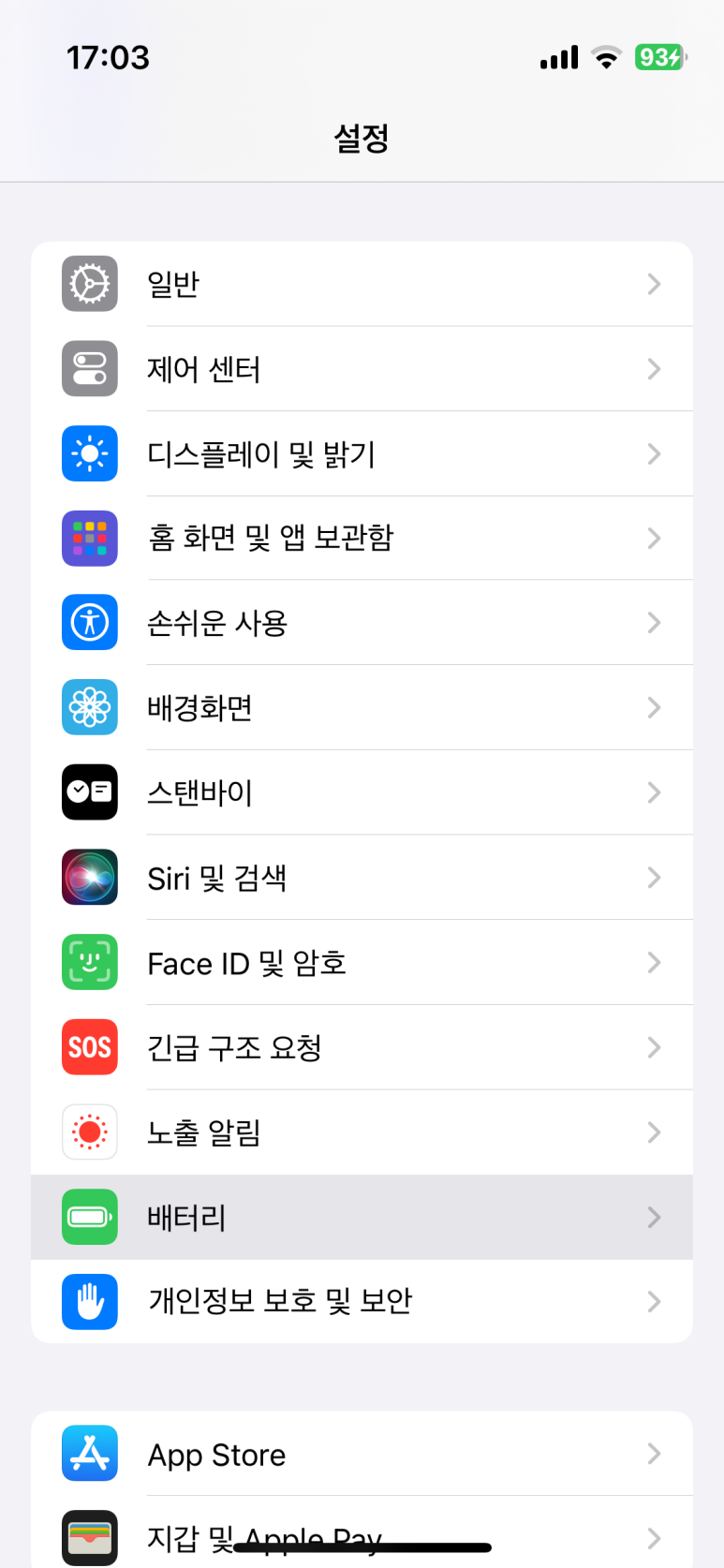This screenshot has width=724, height=1568.
Task: Select 손쉬운 사용 row
Action: (362, 623)
